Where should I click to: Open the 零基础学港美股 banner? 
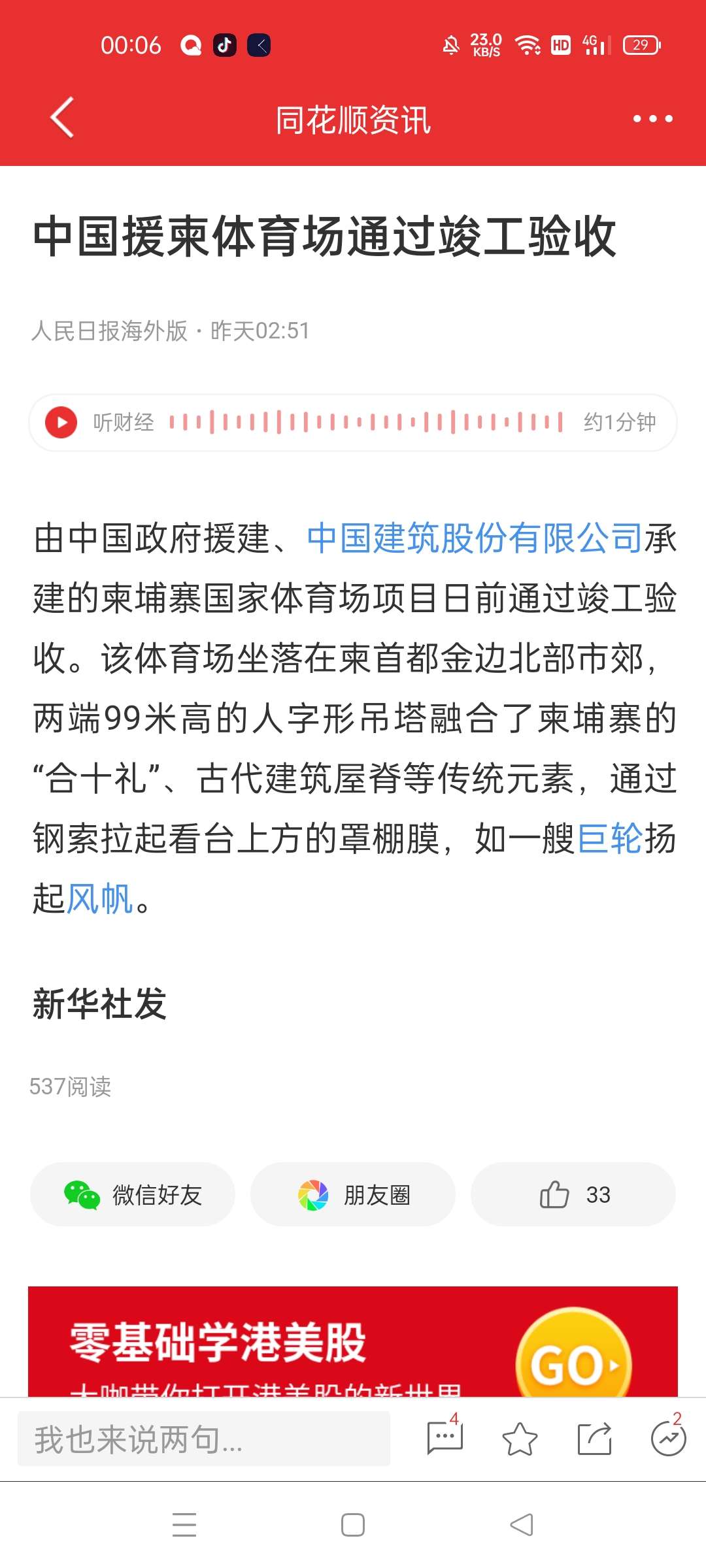pos(353,1342)
